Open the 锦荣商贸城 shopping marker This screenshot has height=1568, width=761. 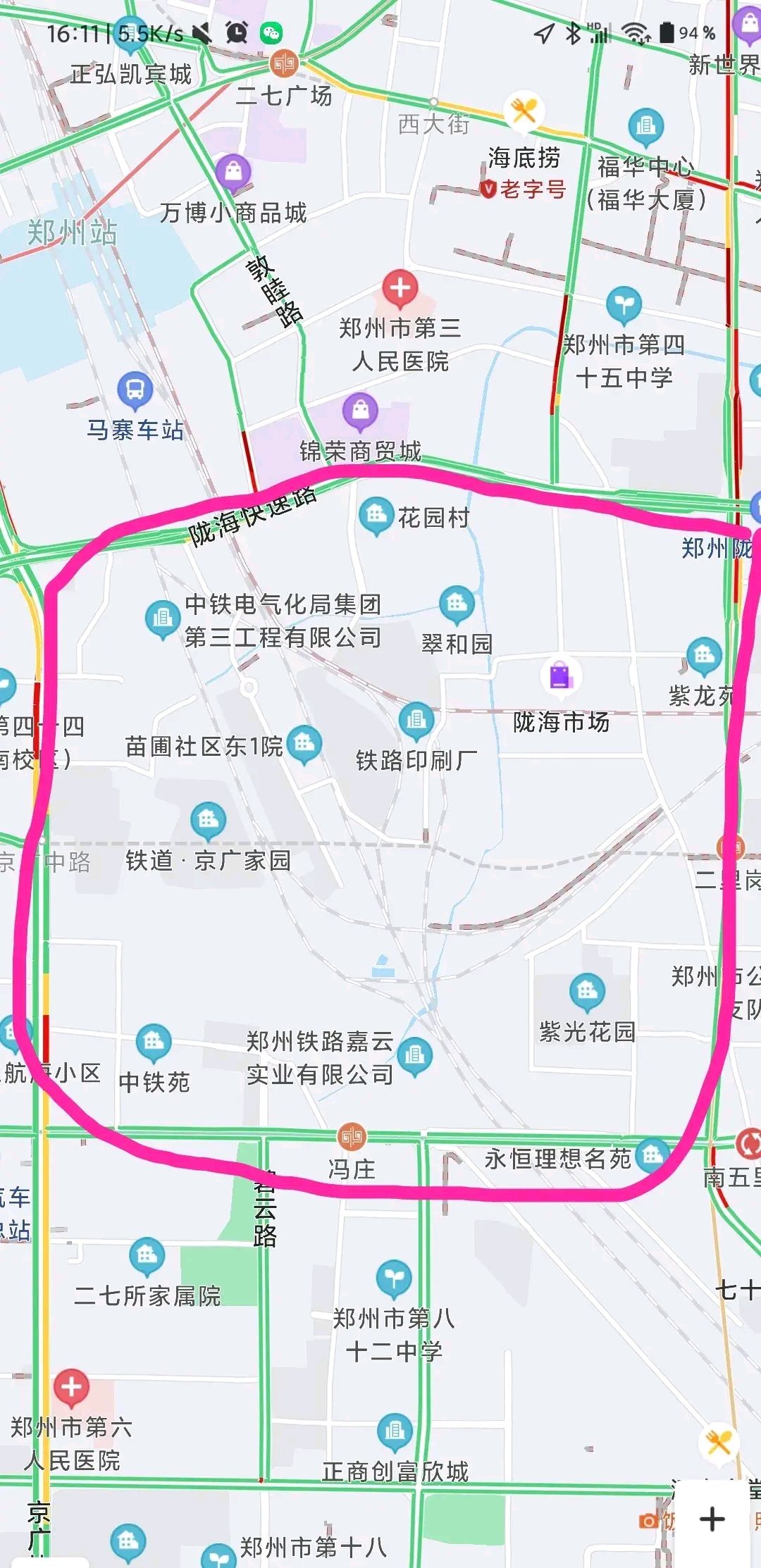361,410
